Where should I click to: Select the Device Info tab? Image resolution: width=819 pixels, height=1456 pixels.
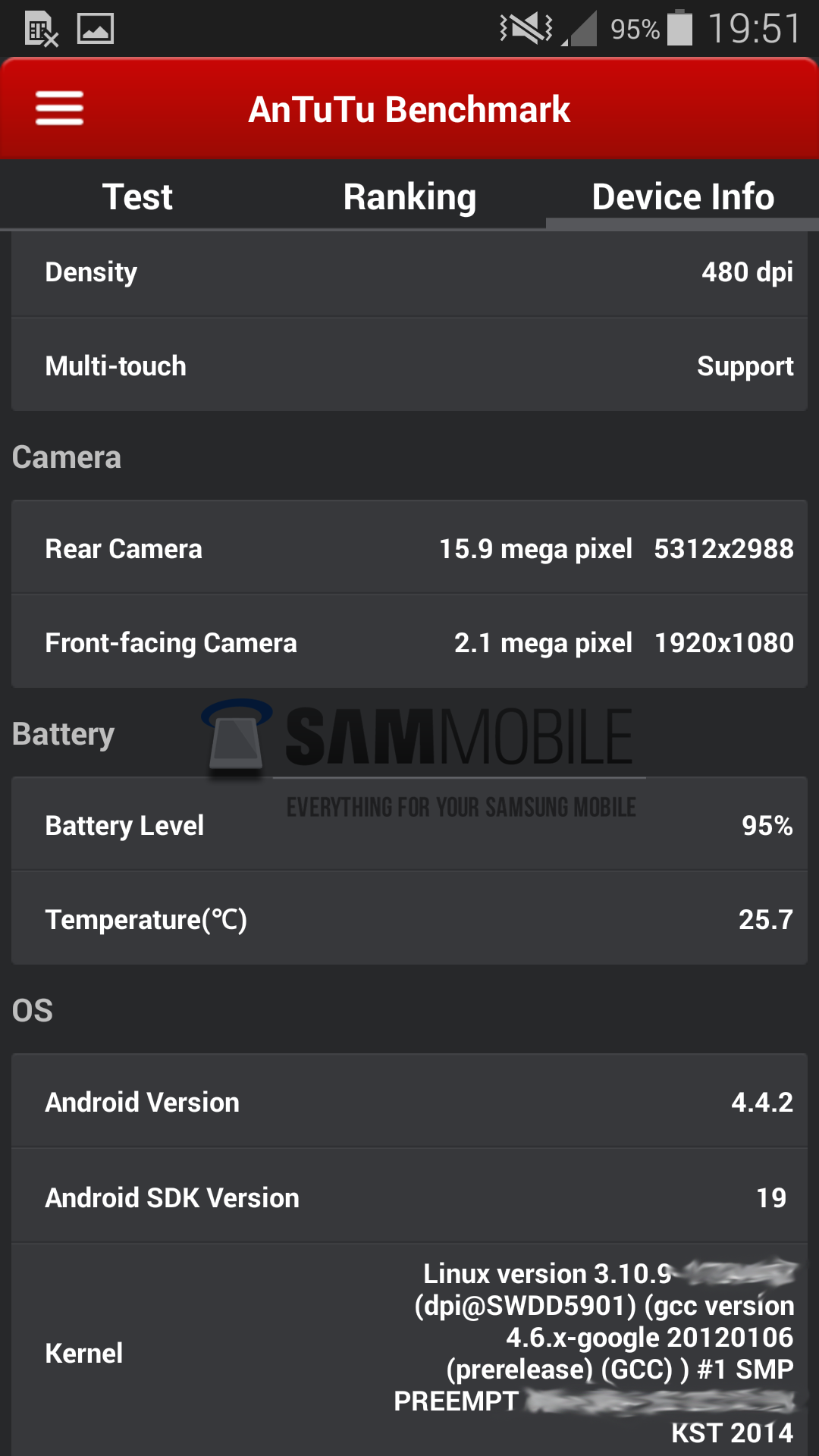(682, 197)
